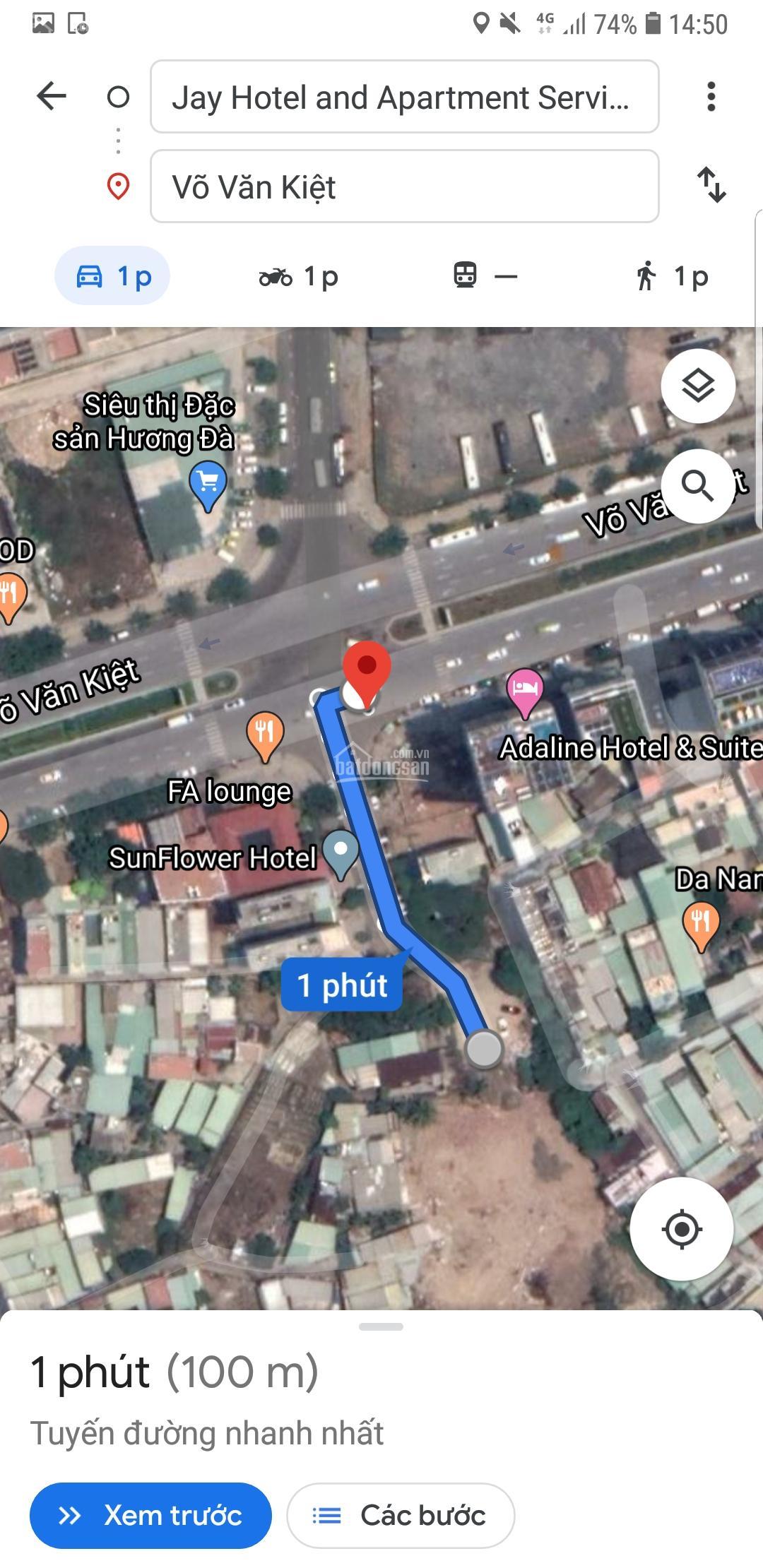Select Siêu thị Đặc sản Hương Đà marker

208,484
